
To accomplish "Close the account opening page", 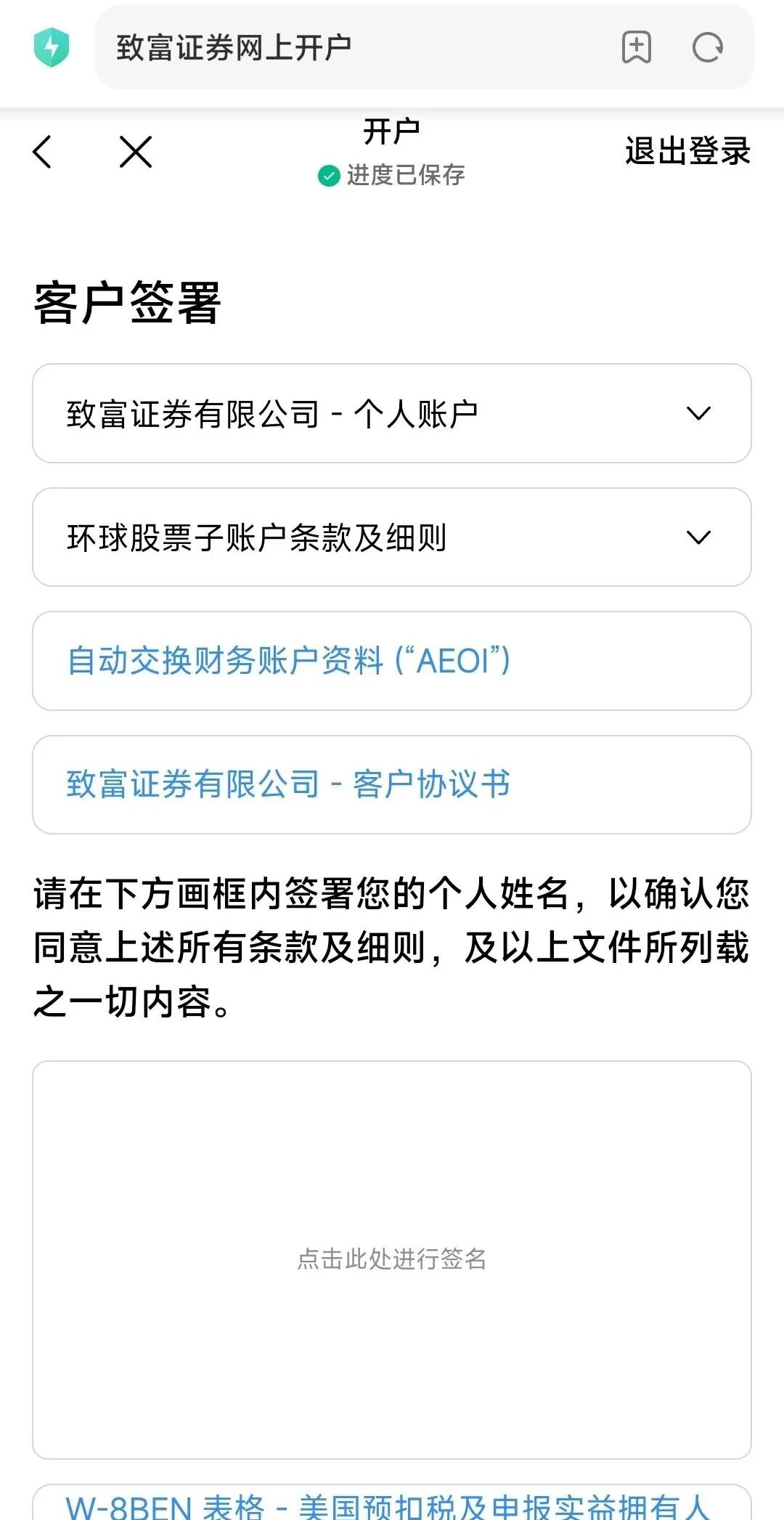I will [136, 152].
